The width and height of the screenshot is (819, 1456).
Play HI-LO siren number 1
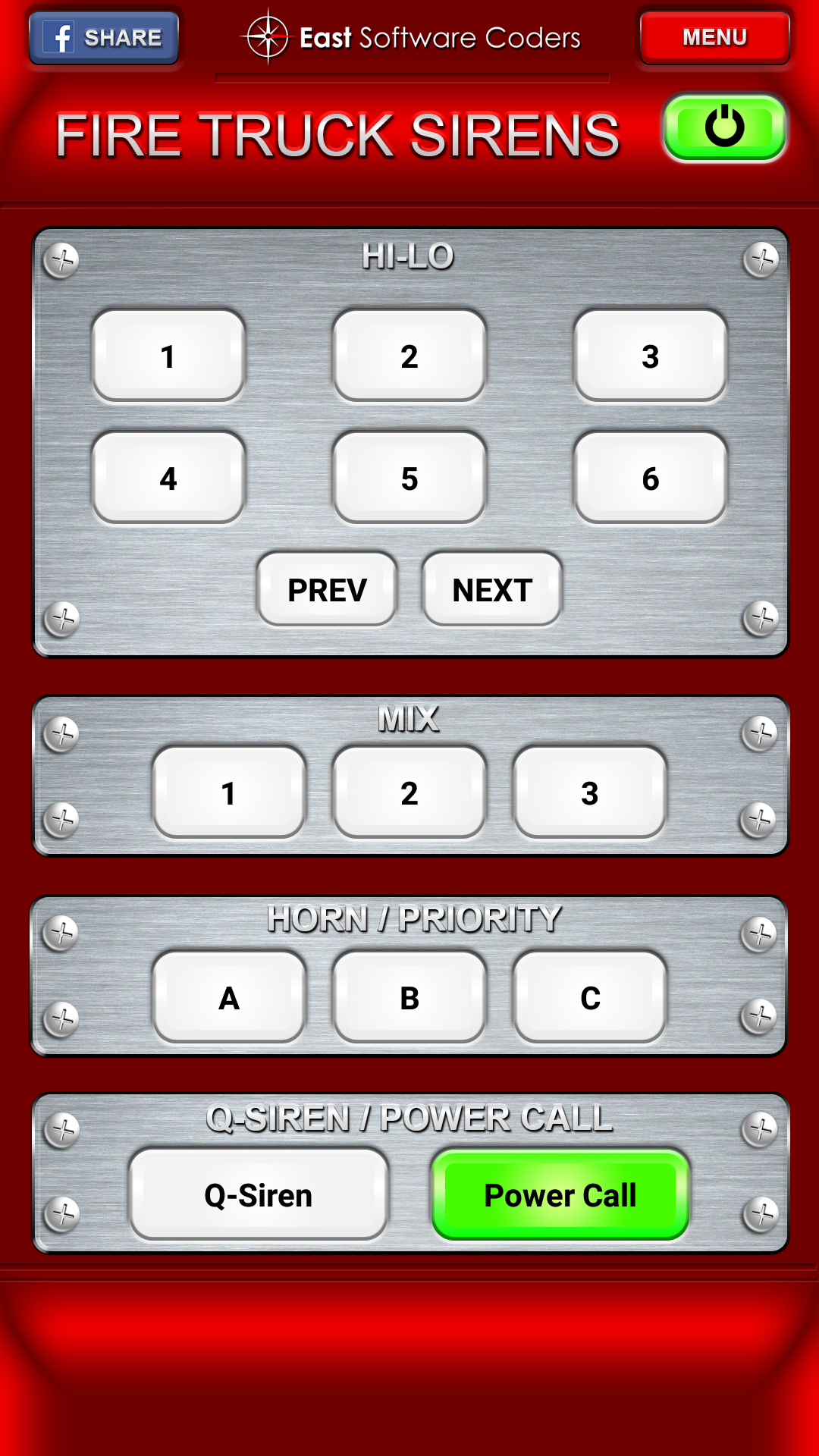[x=168, y=356]
